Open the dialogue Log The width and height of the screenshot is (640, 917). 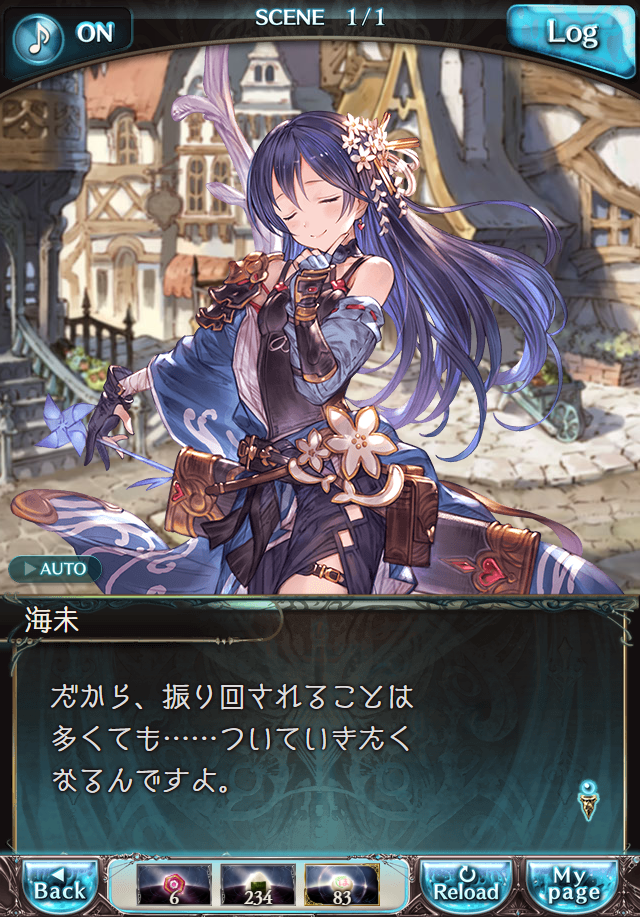(571, 33)
